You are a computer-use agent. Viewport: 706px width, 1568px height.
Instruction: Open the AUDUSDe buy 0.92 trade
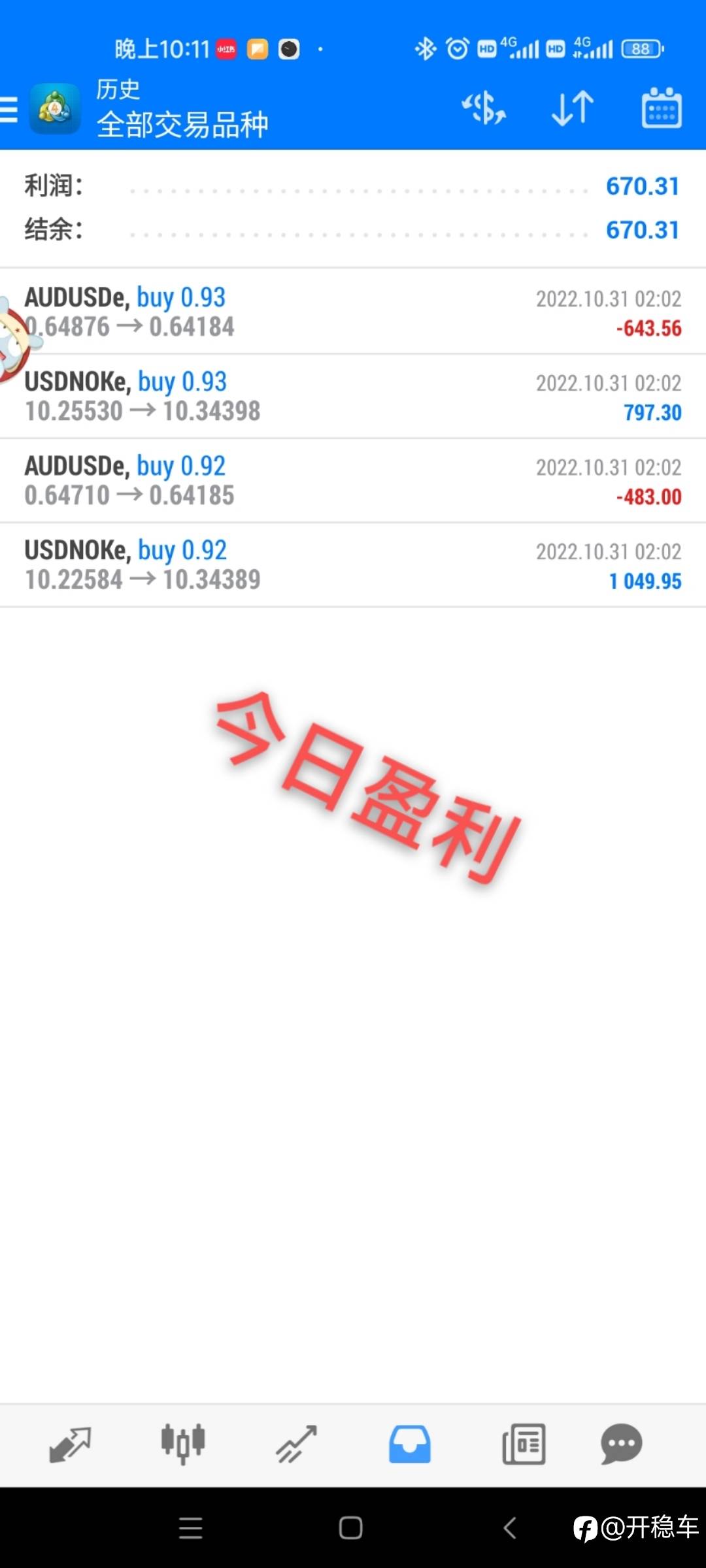click(x=353, y=481)
